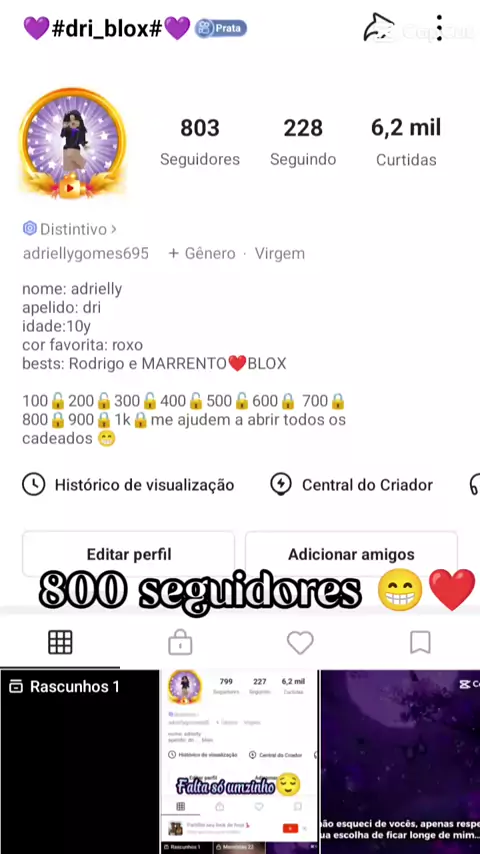The height and width of the screenshot is (854, 480).
Task: Open Central do Criador
Action: 351,485
